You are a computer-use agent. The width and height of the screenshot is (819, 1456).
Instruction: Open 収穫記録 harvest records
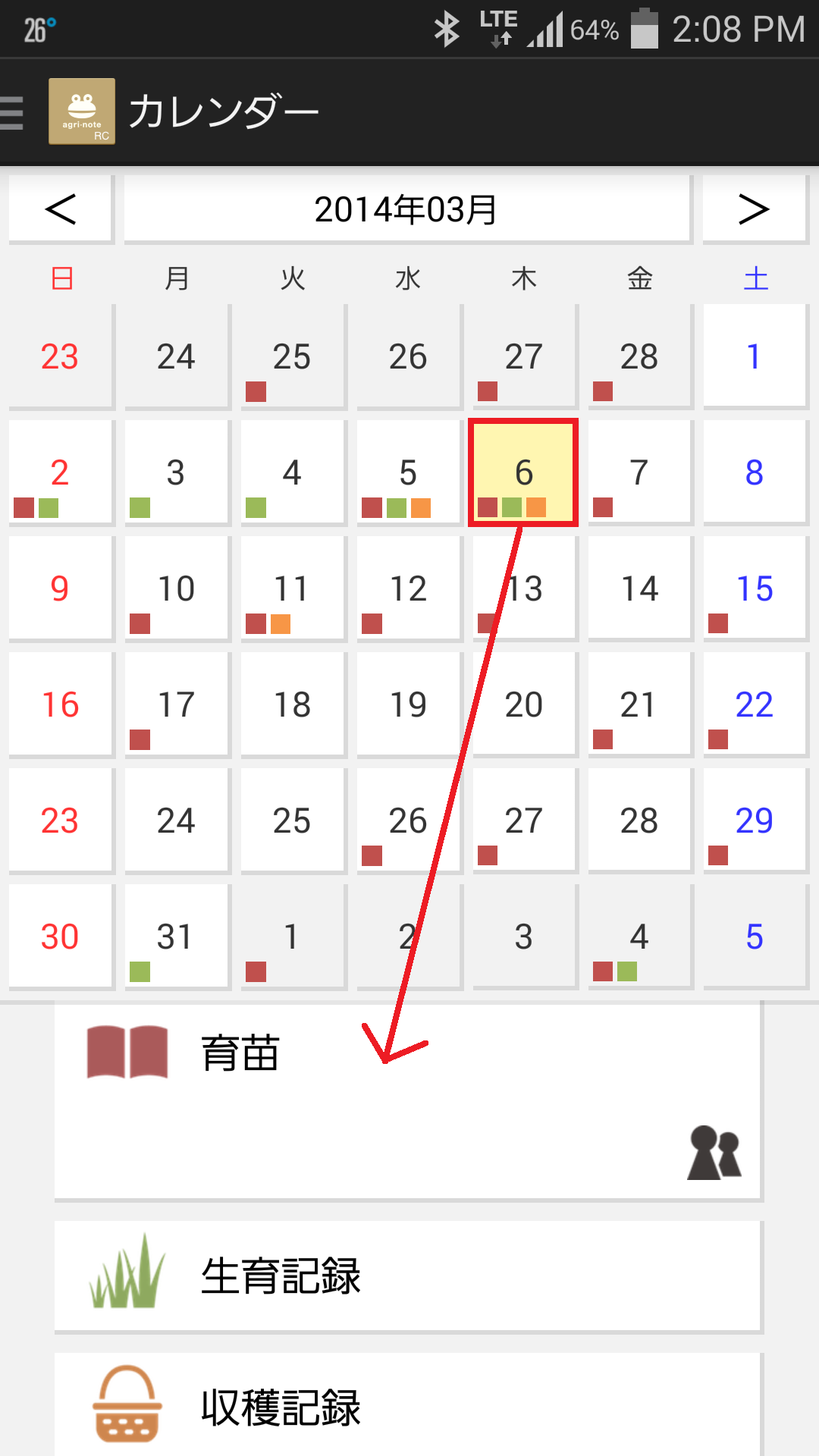coord(408,1405)
